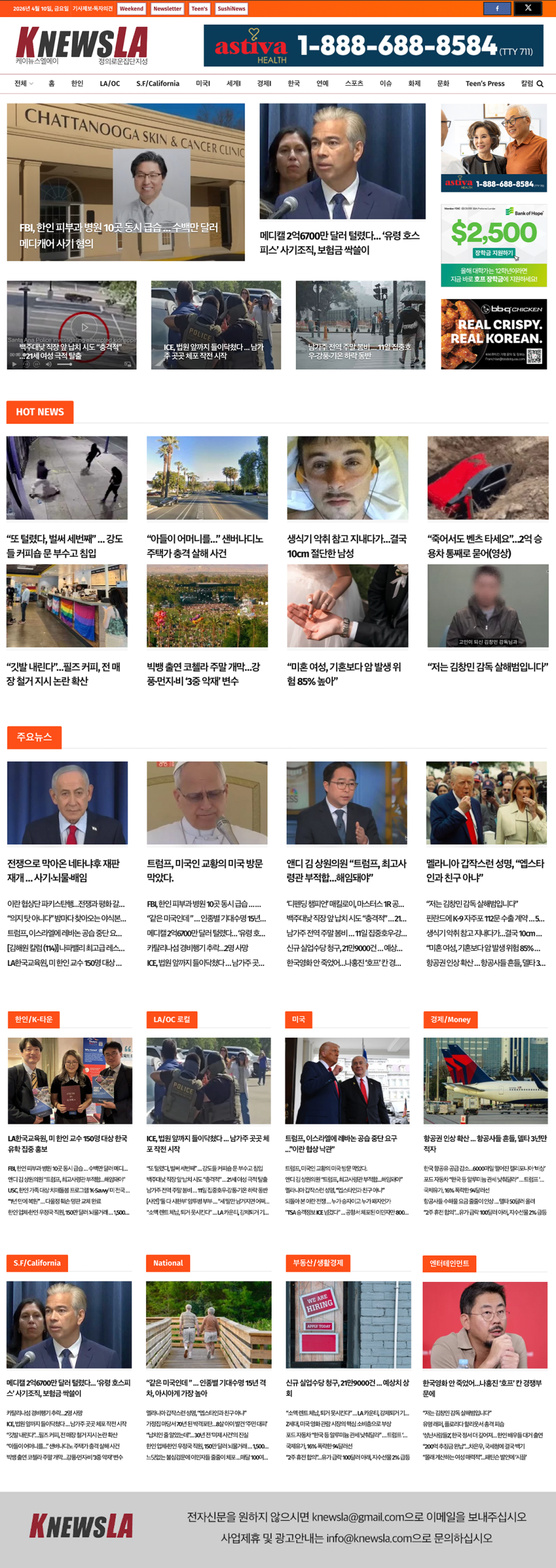Open the Bank of Hope $2,500 ad

click(493, 245)
